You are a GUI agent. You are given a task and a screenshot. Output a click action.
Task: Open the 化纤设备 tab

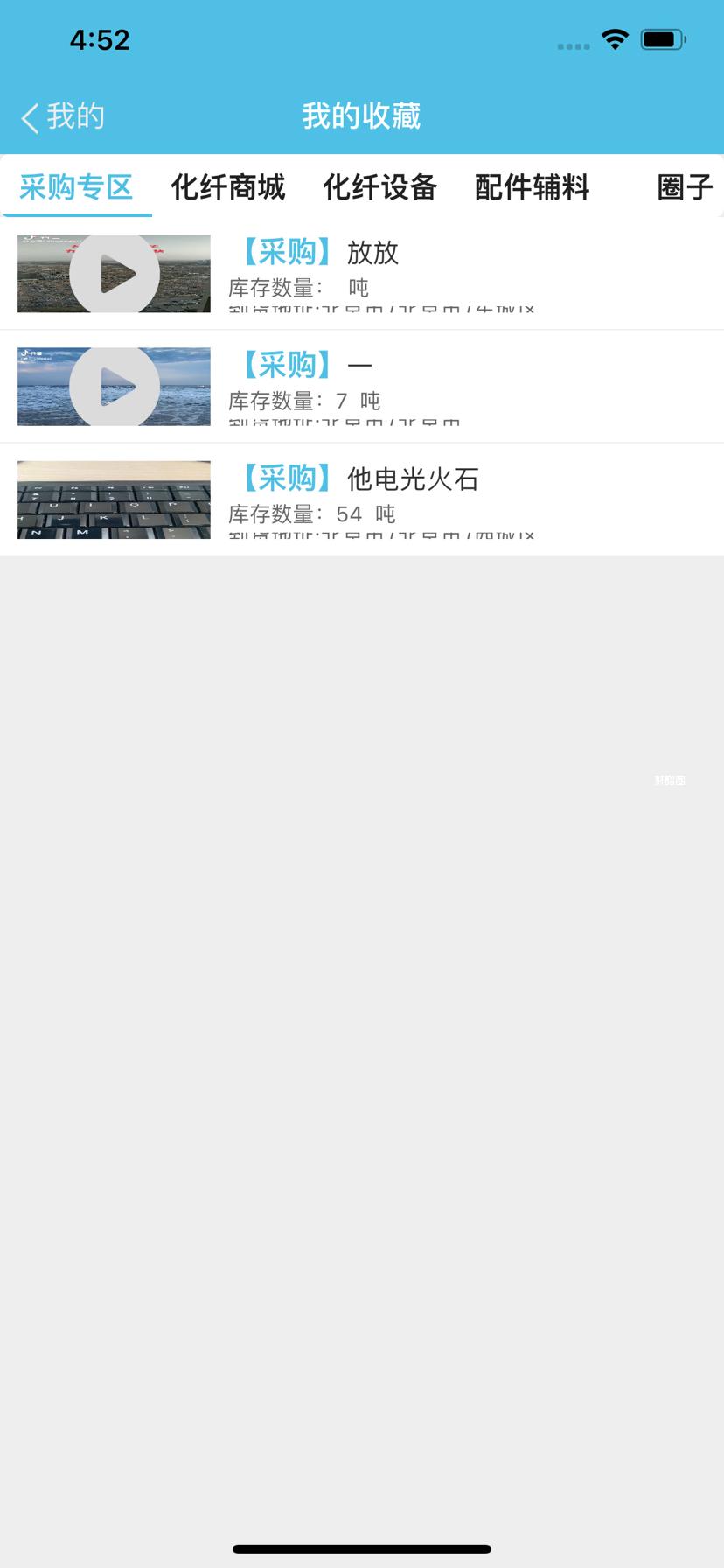[379, 187]
